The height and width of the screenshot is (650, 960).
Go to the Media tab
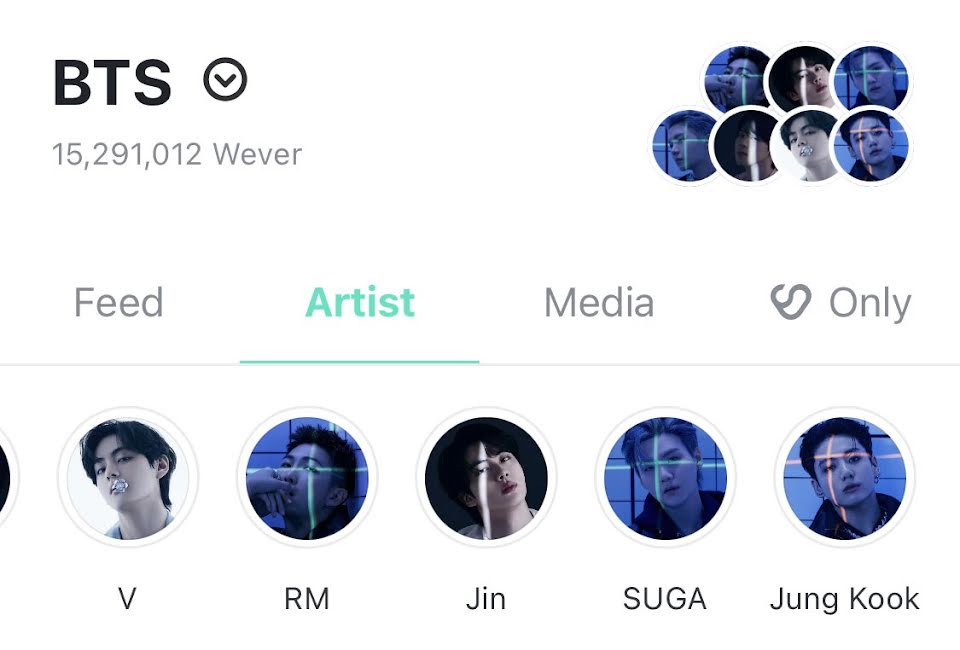click(x=598, y=303)
